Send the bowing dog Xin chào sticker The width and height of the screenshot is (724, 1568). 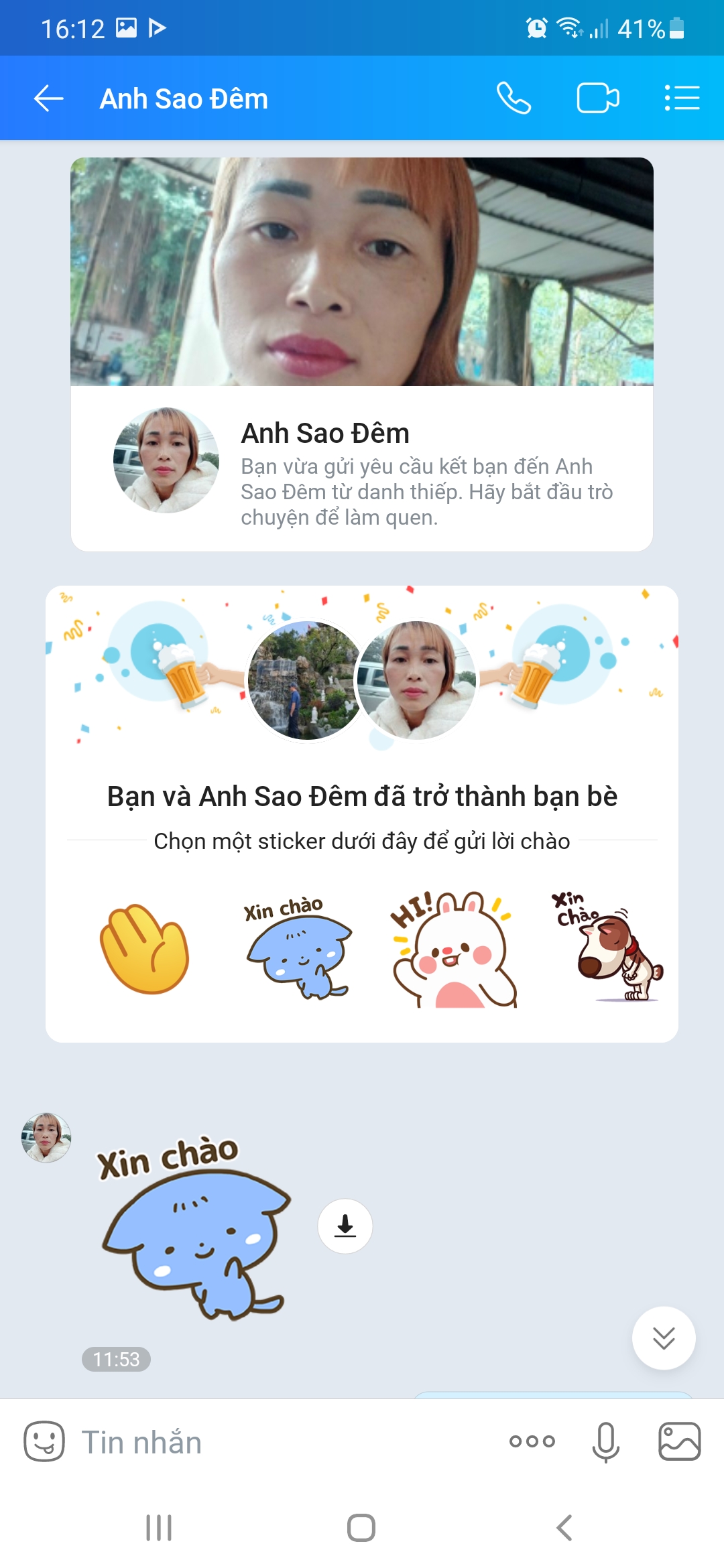[607, 949]
